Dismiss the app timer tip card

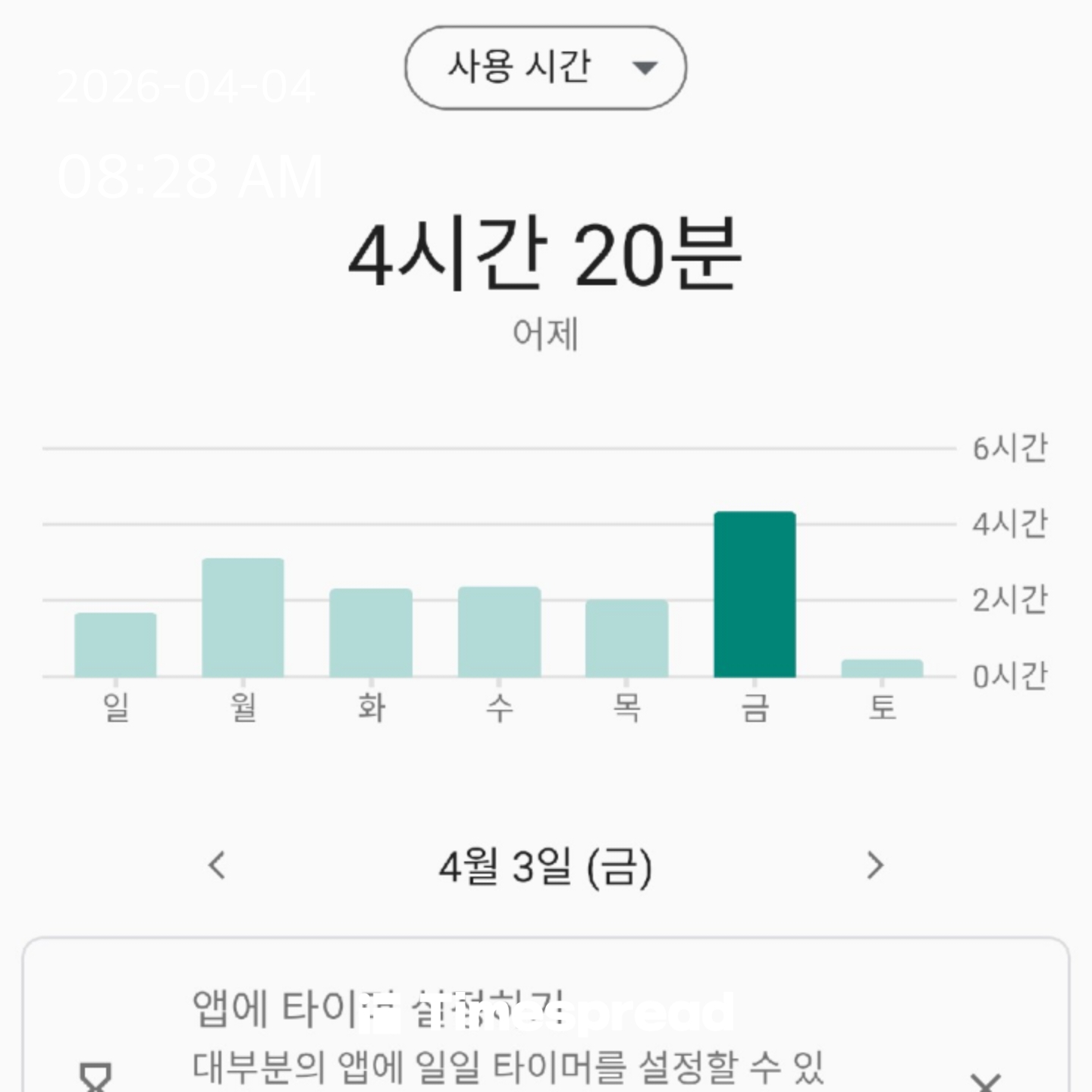(985, 1083)
